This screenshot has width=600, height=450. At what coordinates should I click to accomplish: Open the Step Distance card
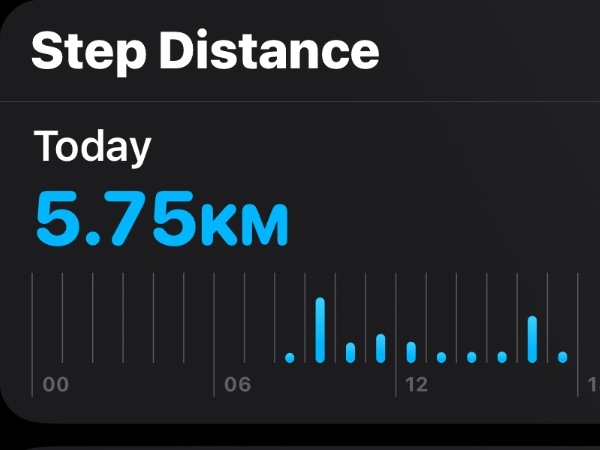tap(205, 50)
